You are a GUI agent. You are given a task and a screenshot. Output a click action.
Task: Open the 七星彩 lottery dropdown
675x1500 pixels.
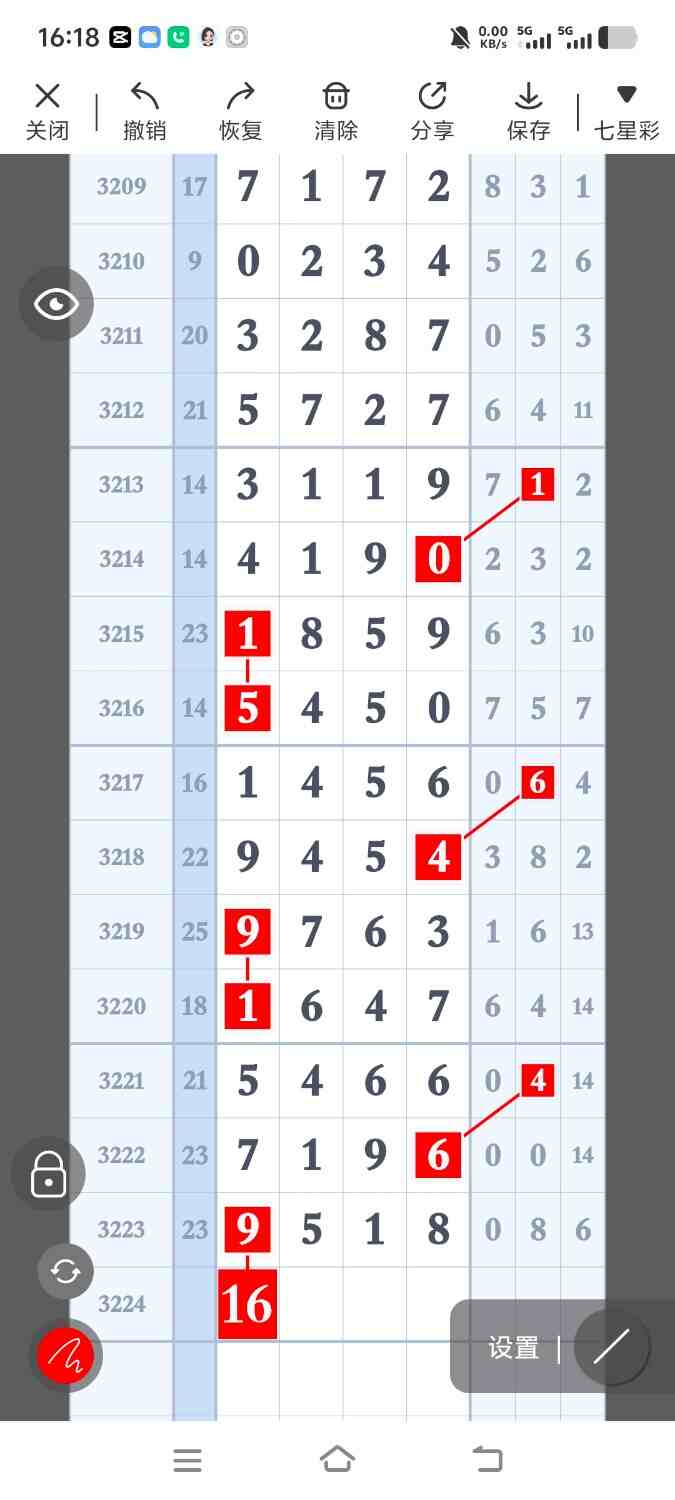pyautogui.click(x=626, y=111)
